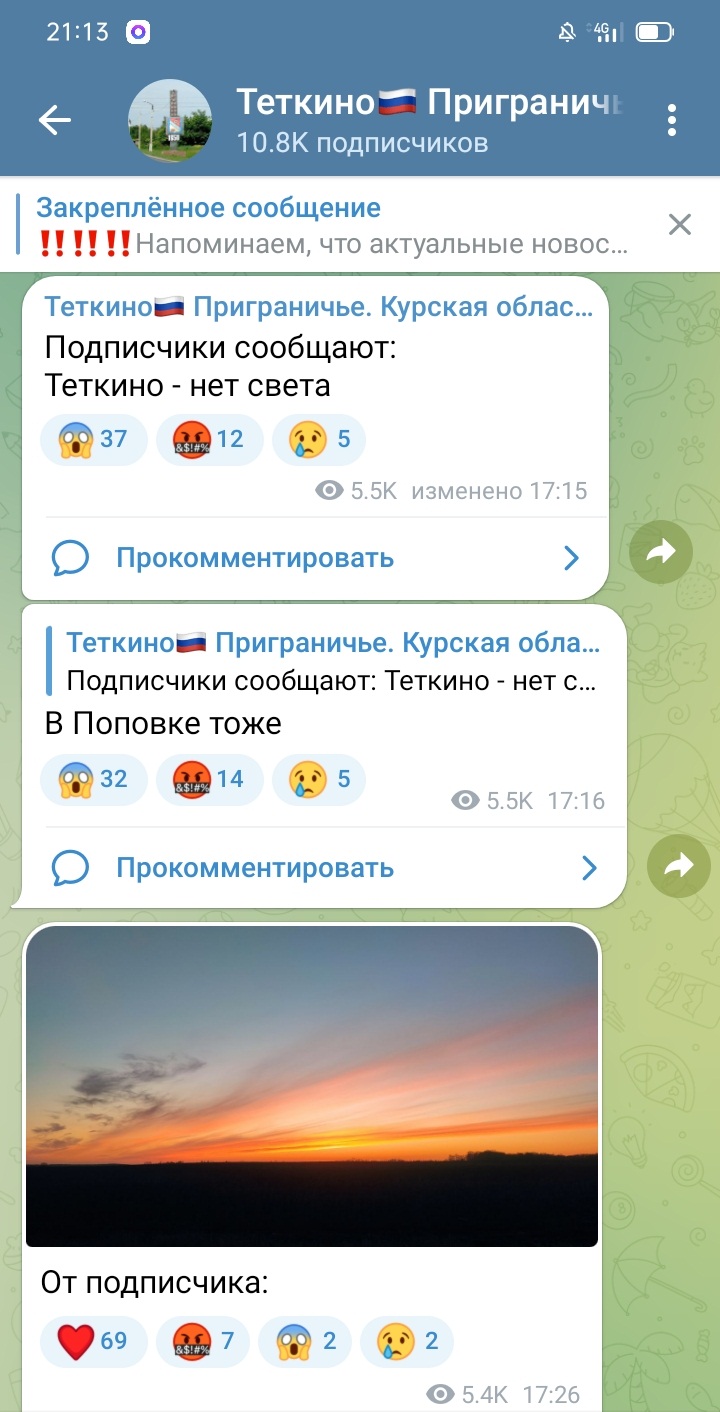Forward the 'В Поповке тоже' post

tap(679, 866)
